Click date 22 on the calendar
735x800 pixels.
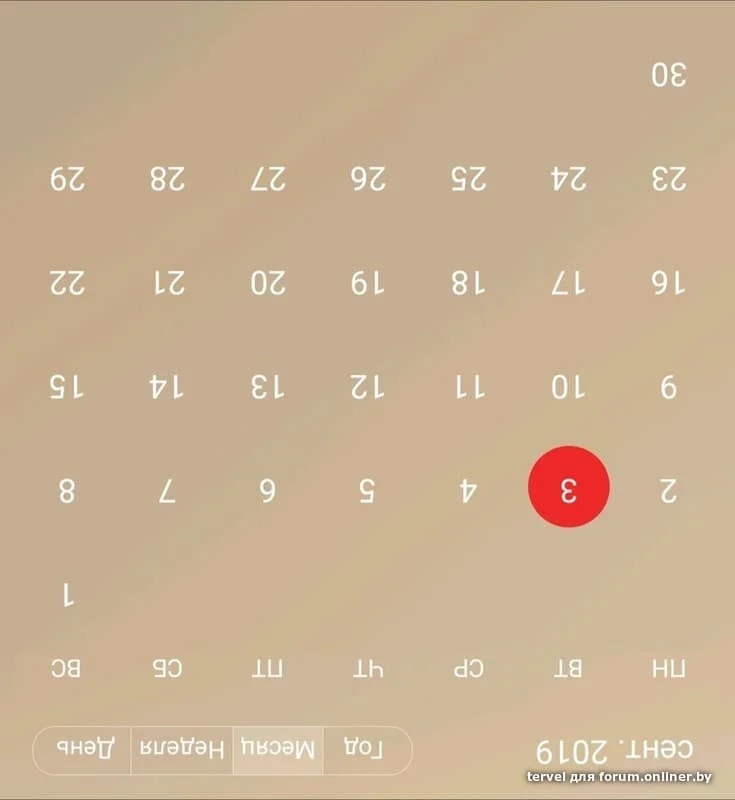(67, 281)
